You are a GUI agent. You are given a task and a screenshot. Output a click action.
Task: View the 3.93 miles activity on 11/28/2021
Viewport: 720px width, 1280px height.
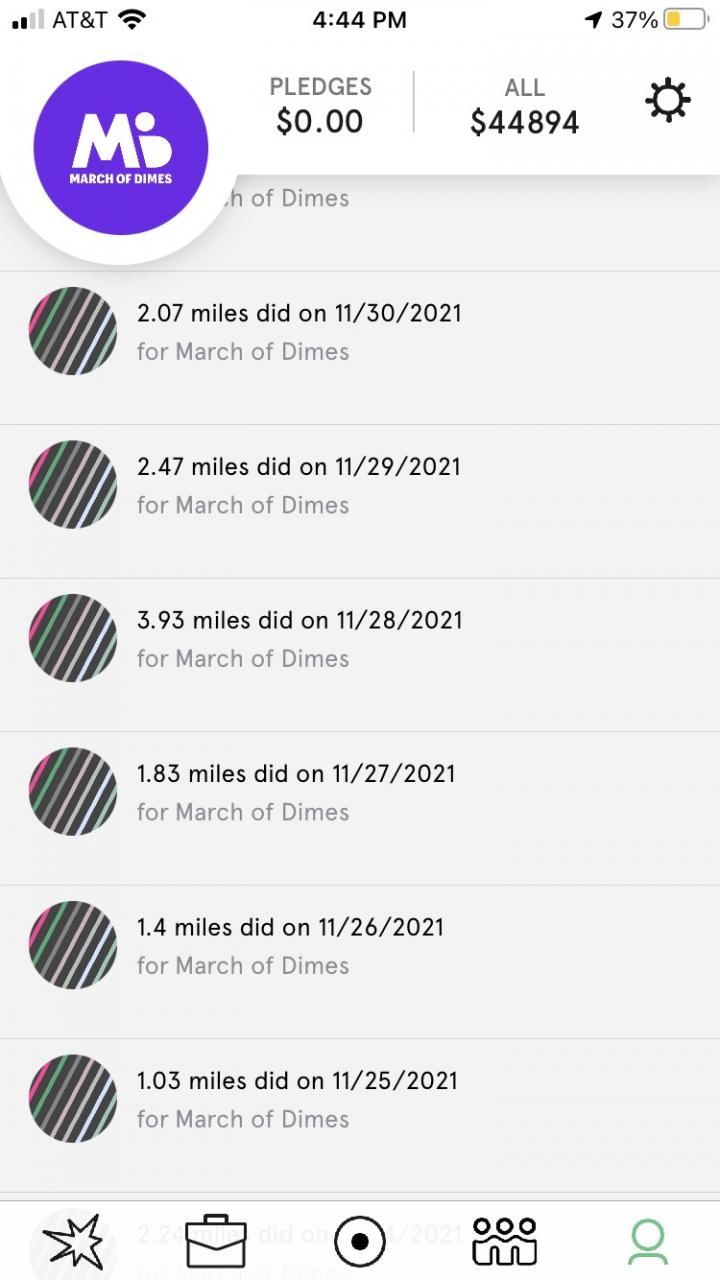(300, 639)
